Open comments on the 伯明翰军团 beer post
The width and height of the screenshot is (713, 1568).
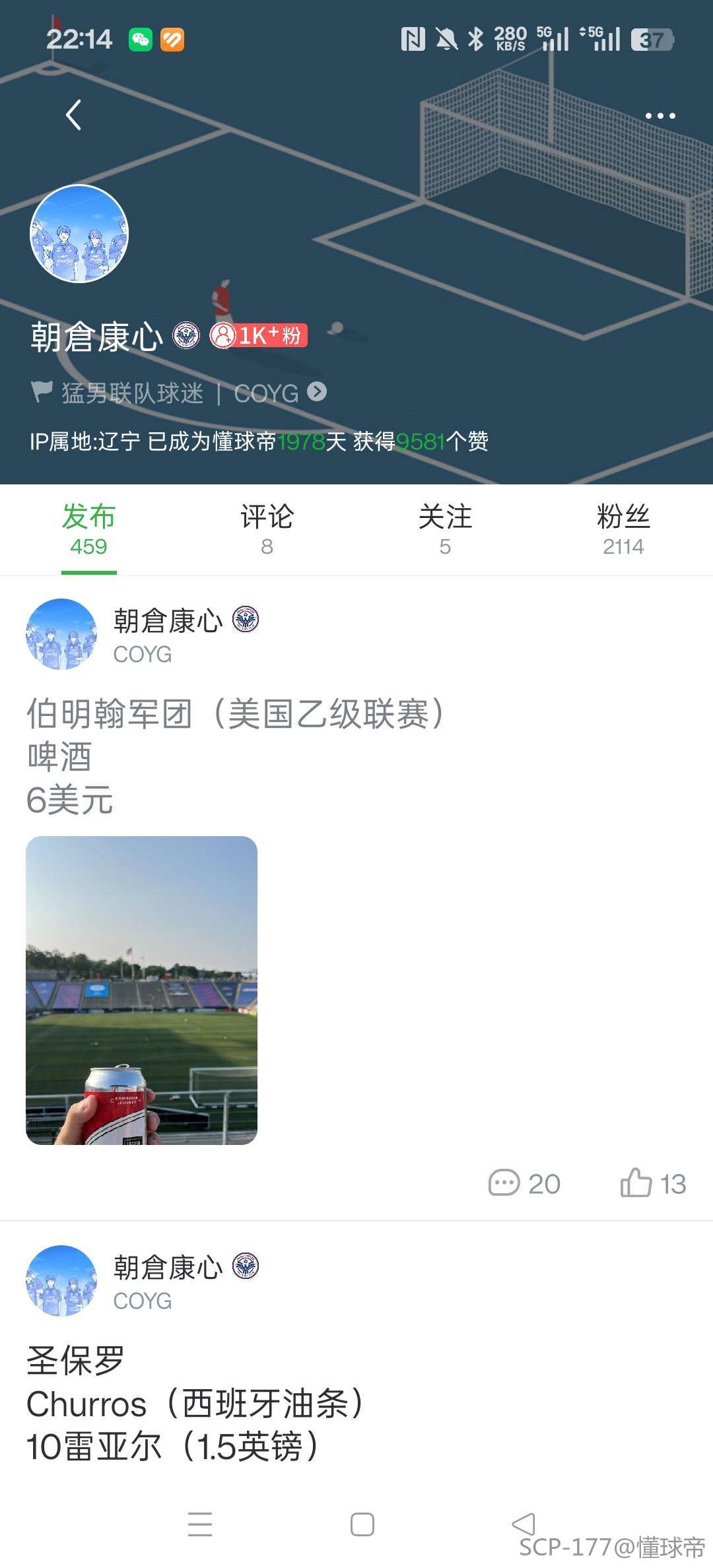click(524, 1183)
